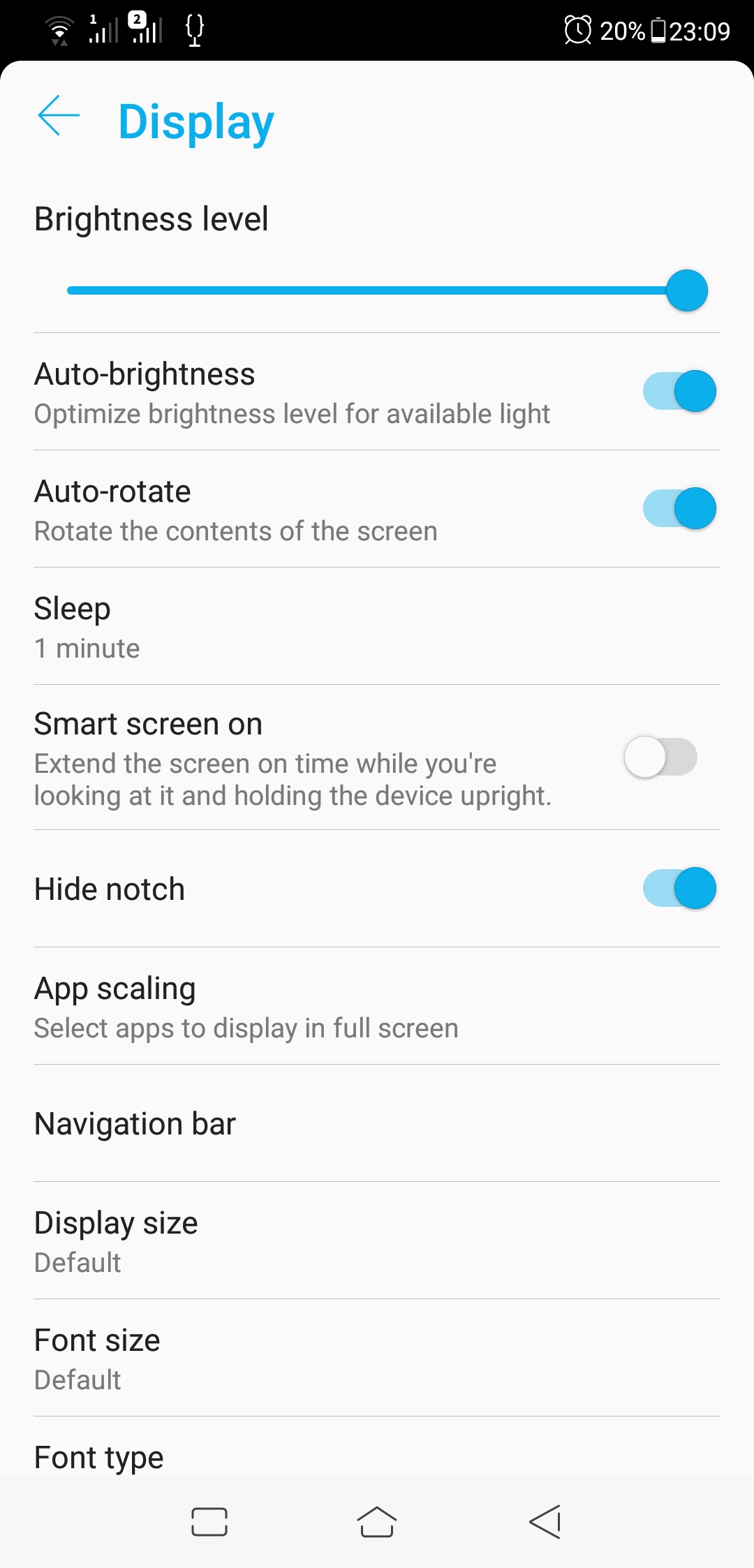Viewport: 754px width, 1568px height.
Task: Go back from Display settings
Action: [x=59, y=115]
